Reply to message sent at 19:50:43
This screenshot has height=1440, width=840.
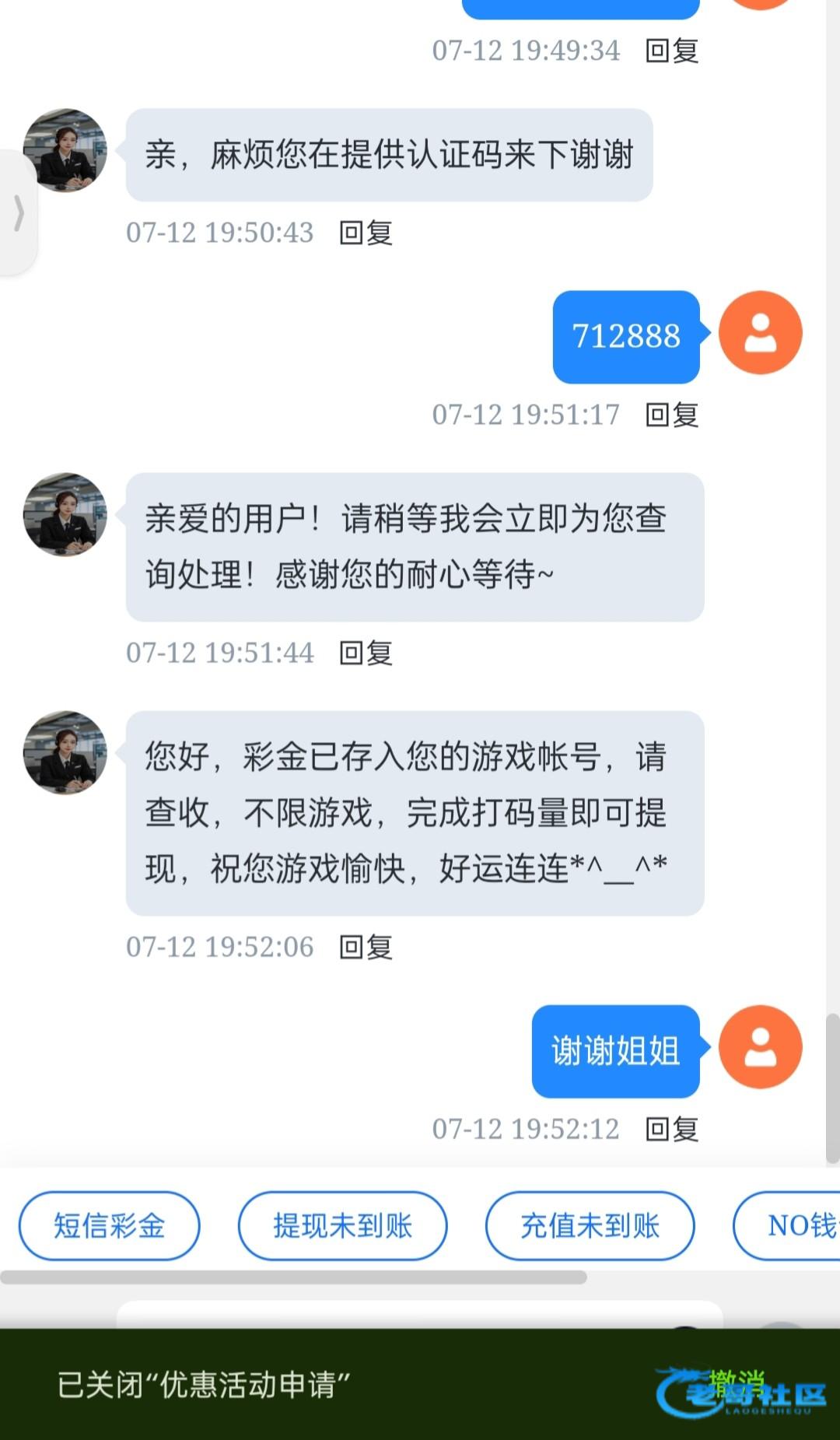tap(366, 233)
